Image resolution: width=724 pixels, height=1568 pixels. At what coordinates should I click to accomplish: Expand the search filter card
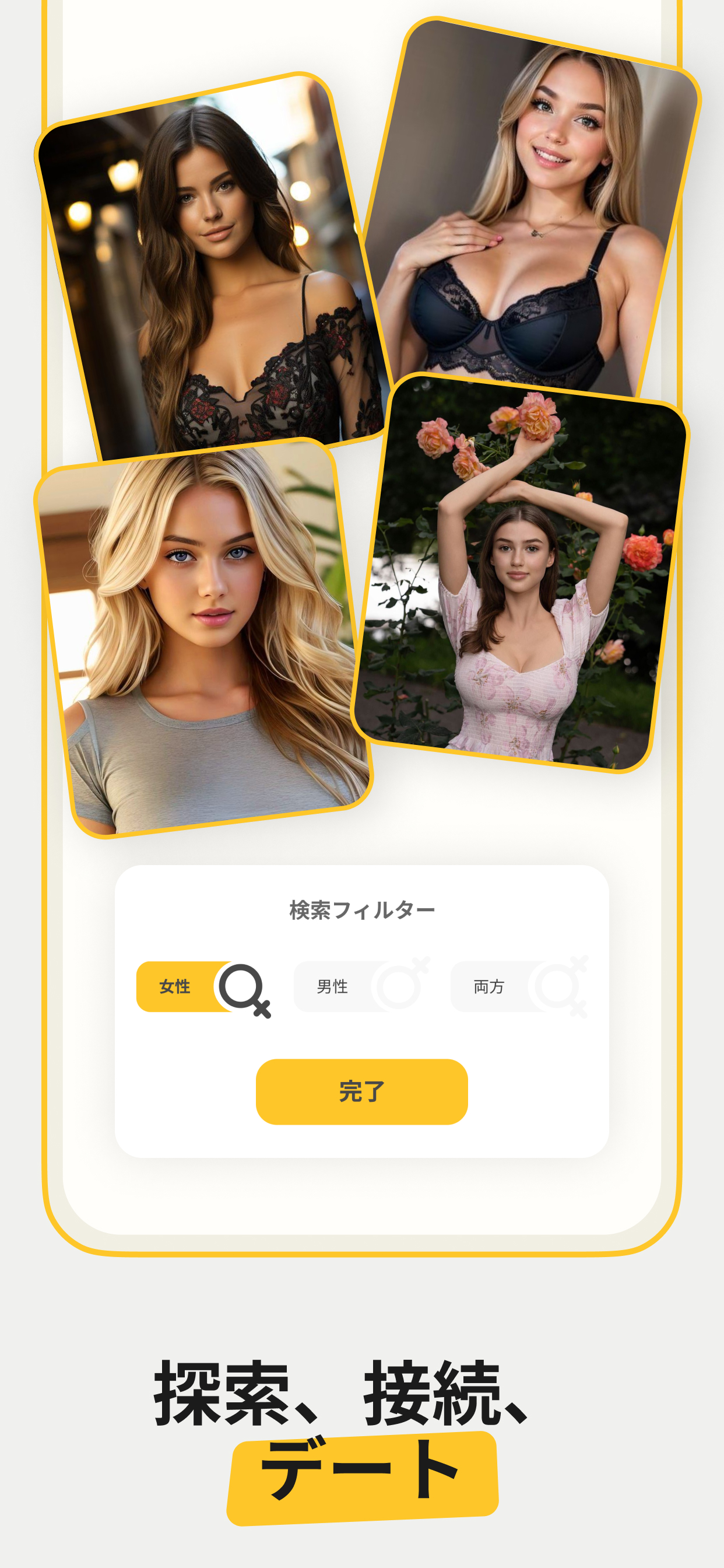[362, 908]
